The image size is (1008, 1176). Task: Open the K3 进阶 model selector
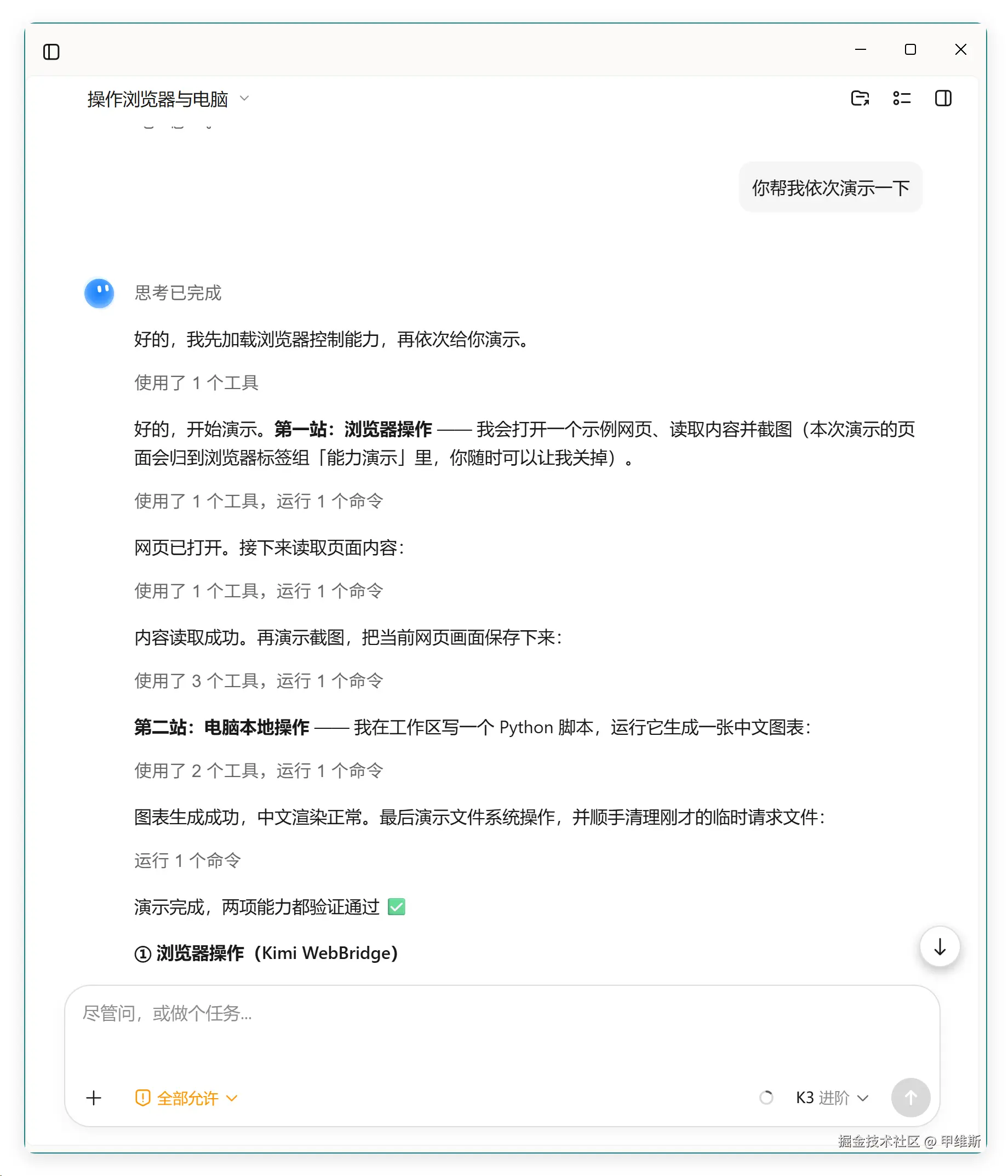832,1098
